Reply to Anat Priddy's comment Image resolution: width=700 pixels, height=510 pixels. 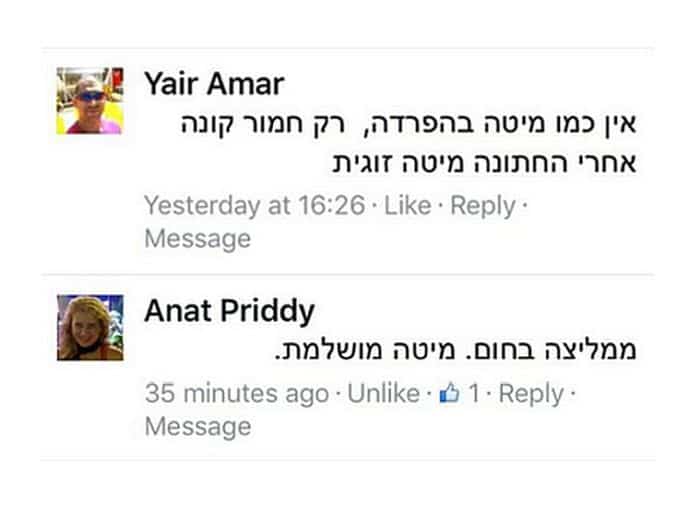click(531, 394)
